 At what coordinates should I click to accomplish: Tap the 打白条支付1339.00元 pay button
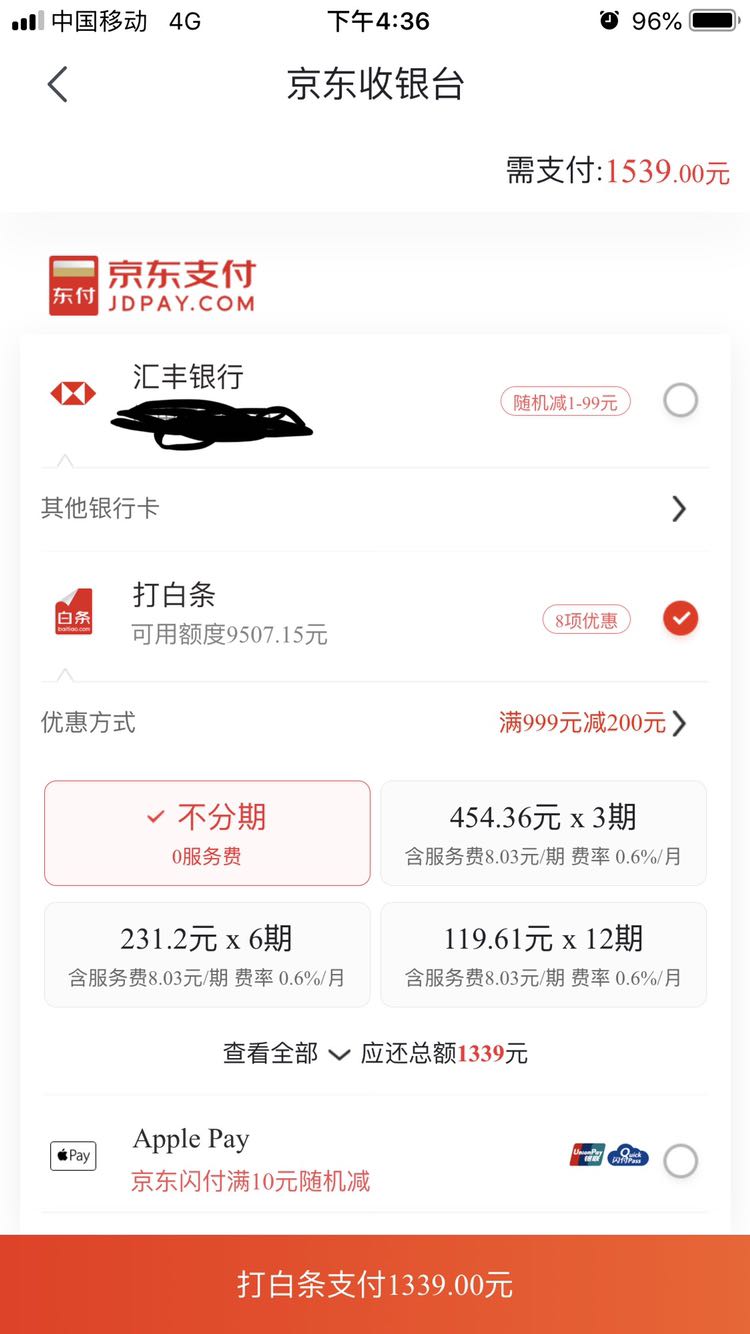(375, 1287)
